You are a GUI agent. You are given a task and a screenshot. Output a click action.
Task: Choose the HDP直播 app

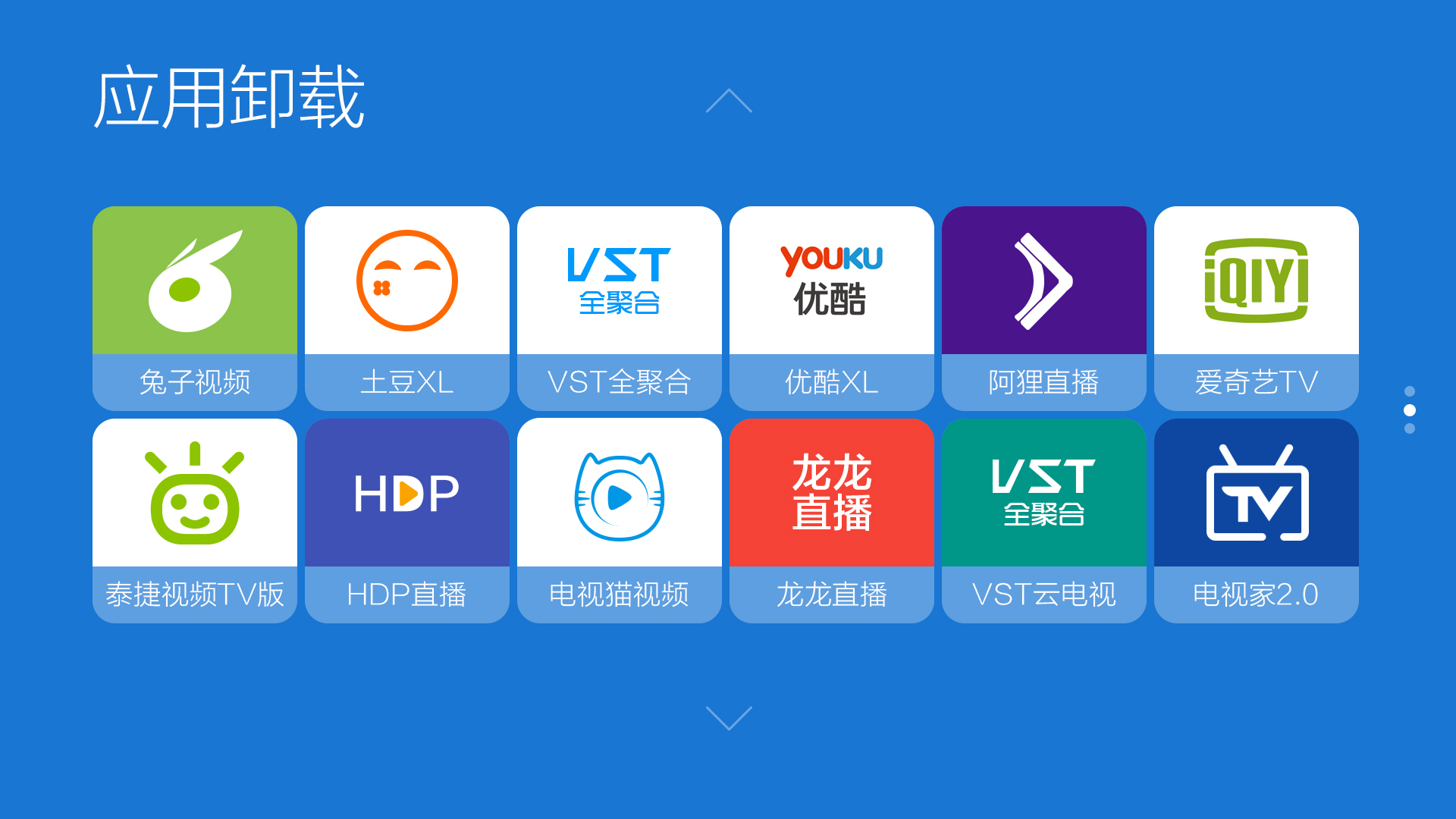(x=407, y=520)
